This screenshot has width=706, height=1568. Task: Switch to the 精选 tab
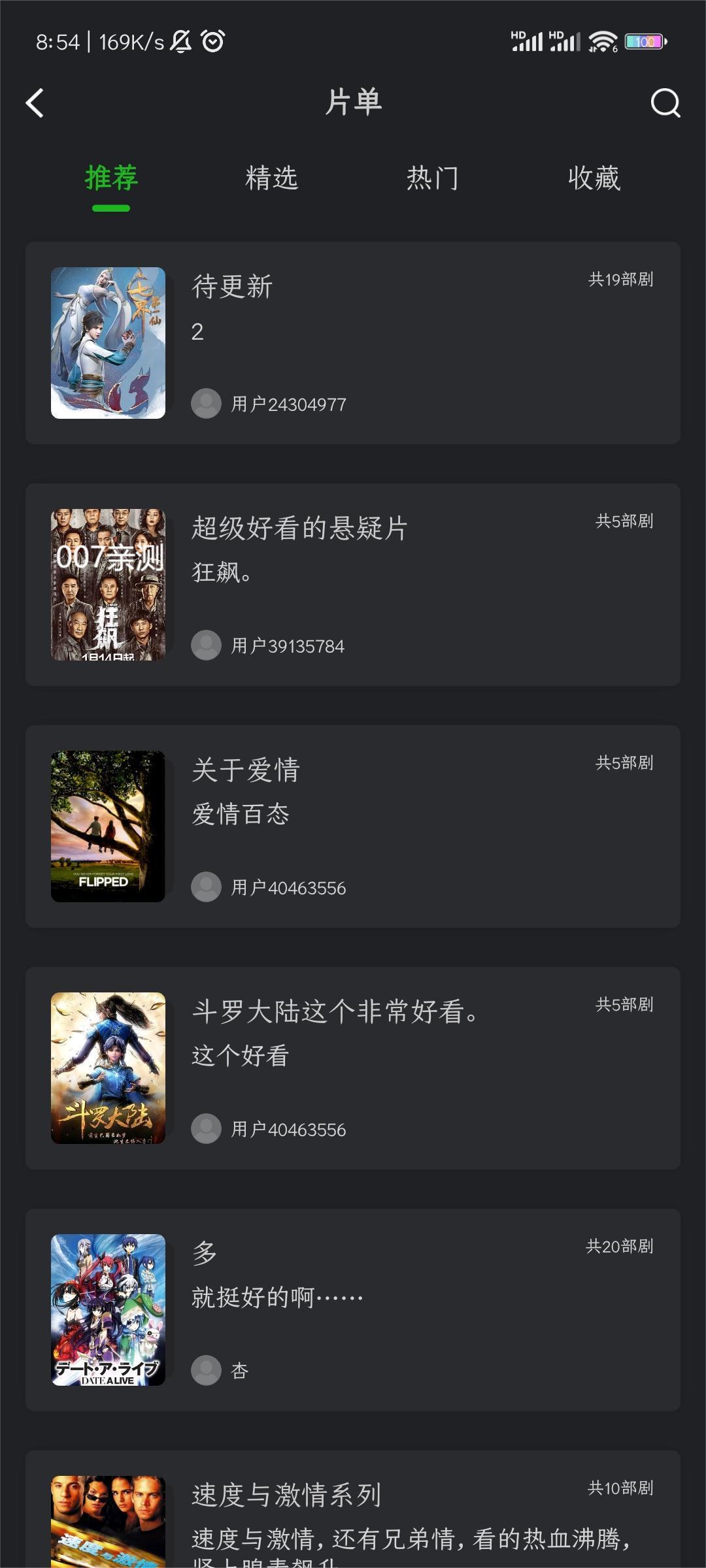[x=272, y=178]
